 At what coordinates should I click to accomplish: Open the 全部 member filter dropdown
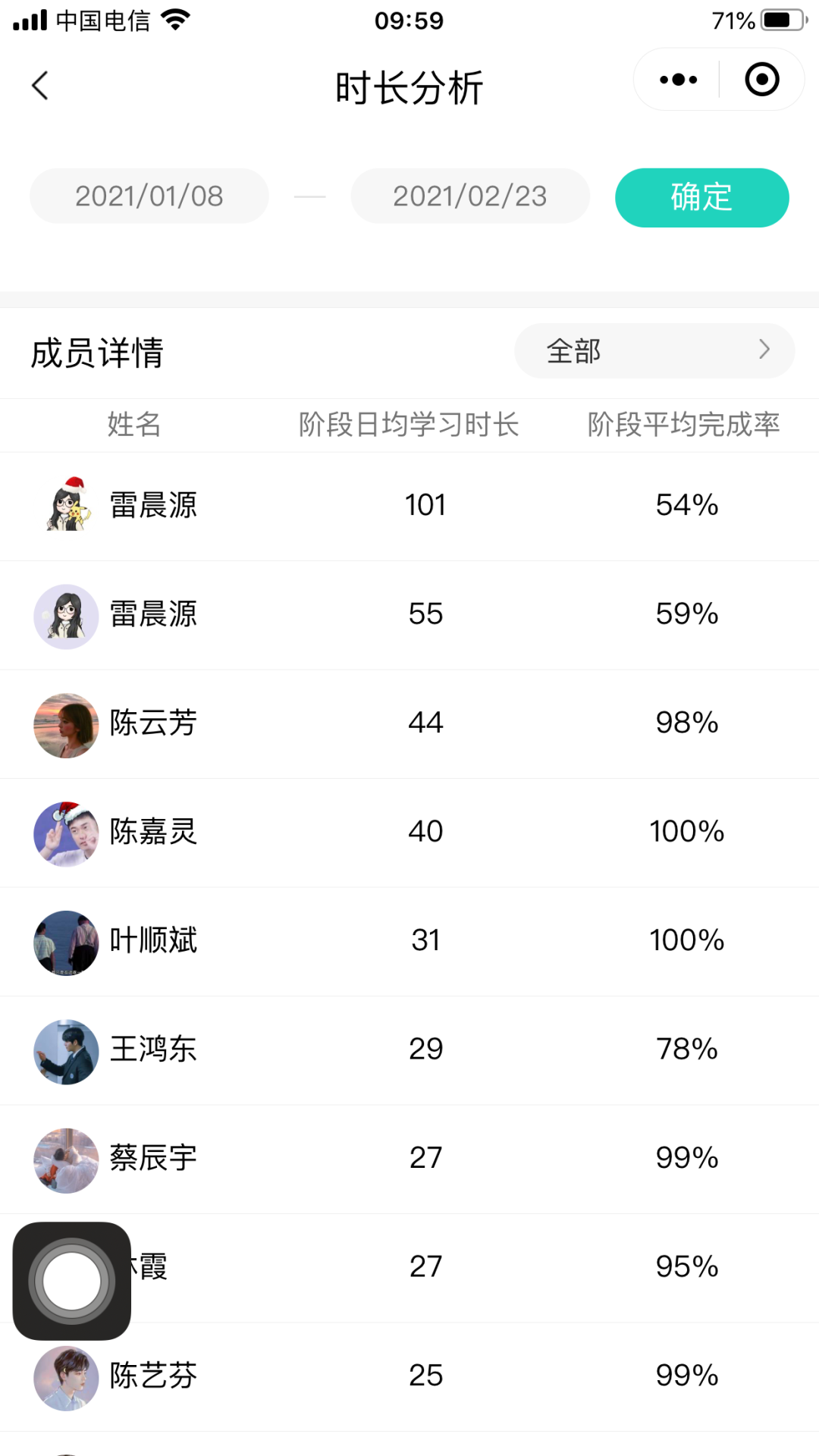click(x=654, y=351)
